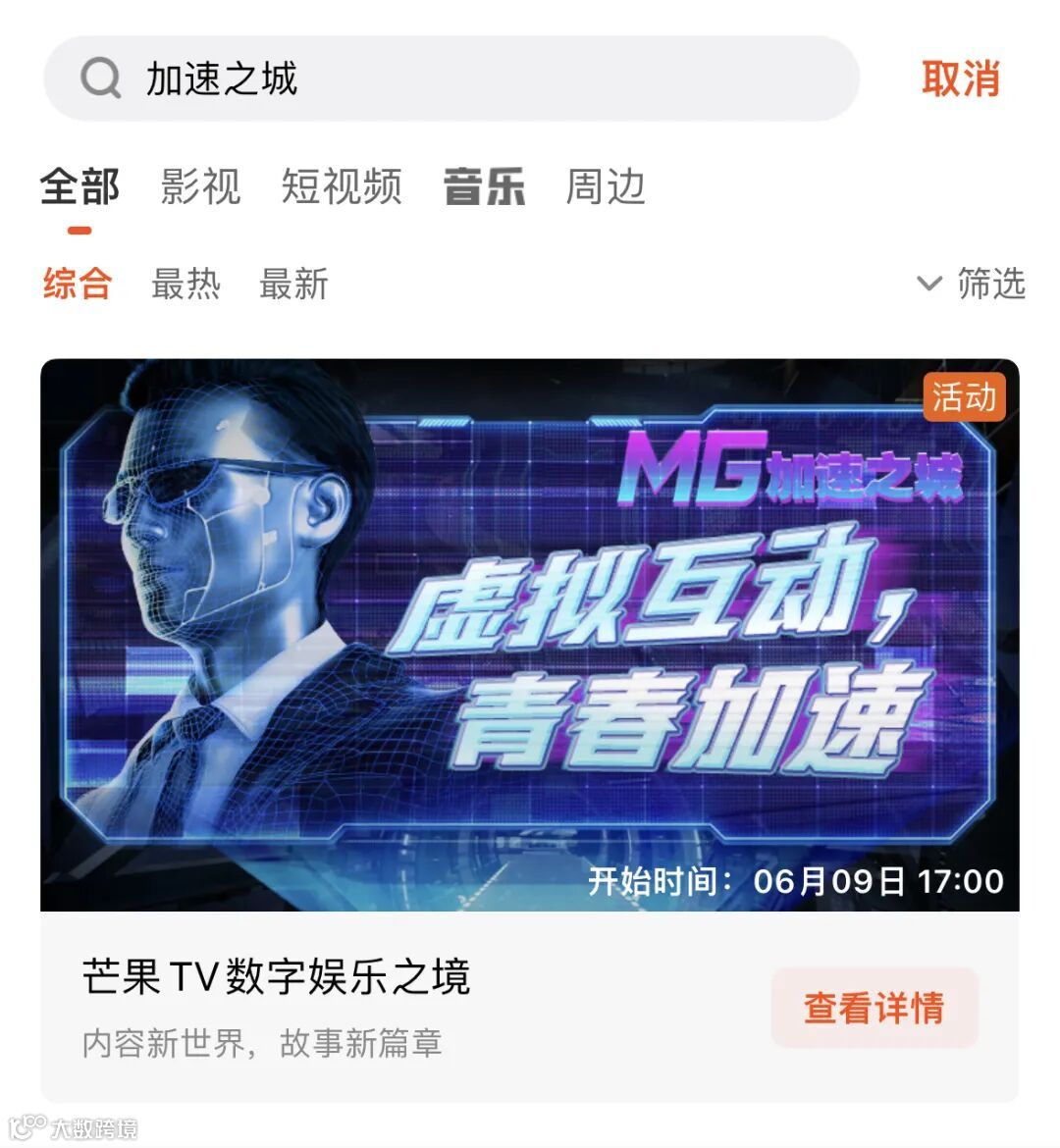Screen dimensions: 1060x1148
Task: Cancel the search with 取消
Action: (x=960, y=78)
